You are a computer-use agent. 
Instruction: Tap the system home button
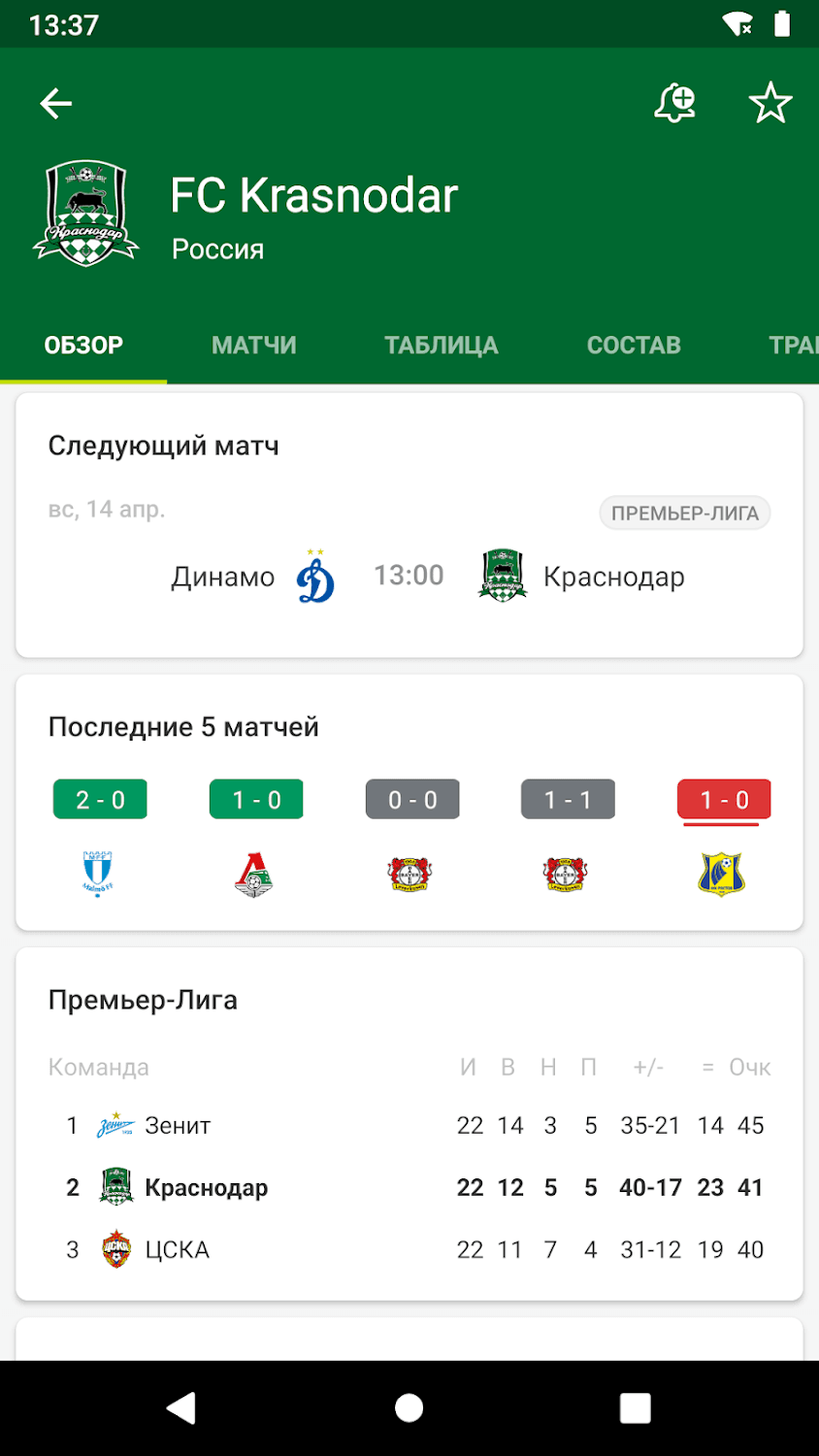click(x=409, y=1407)
